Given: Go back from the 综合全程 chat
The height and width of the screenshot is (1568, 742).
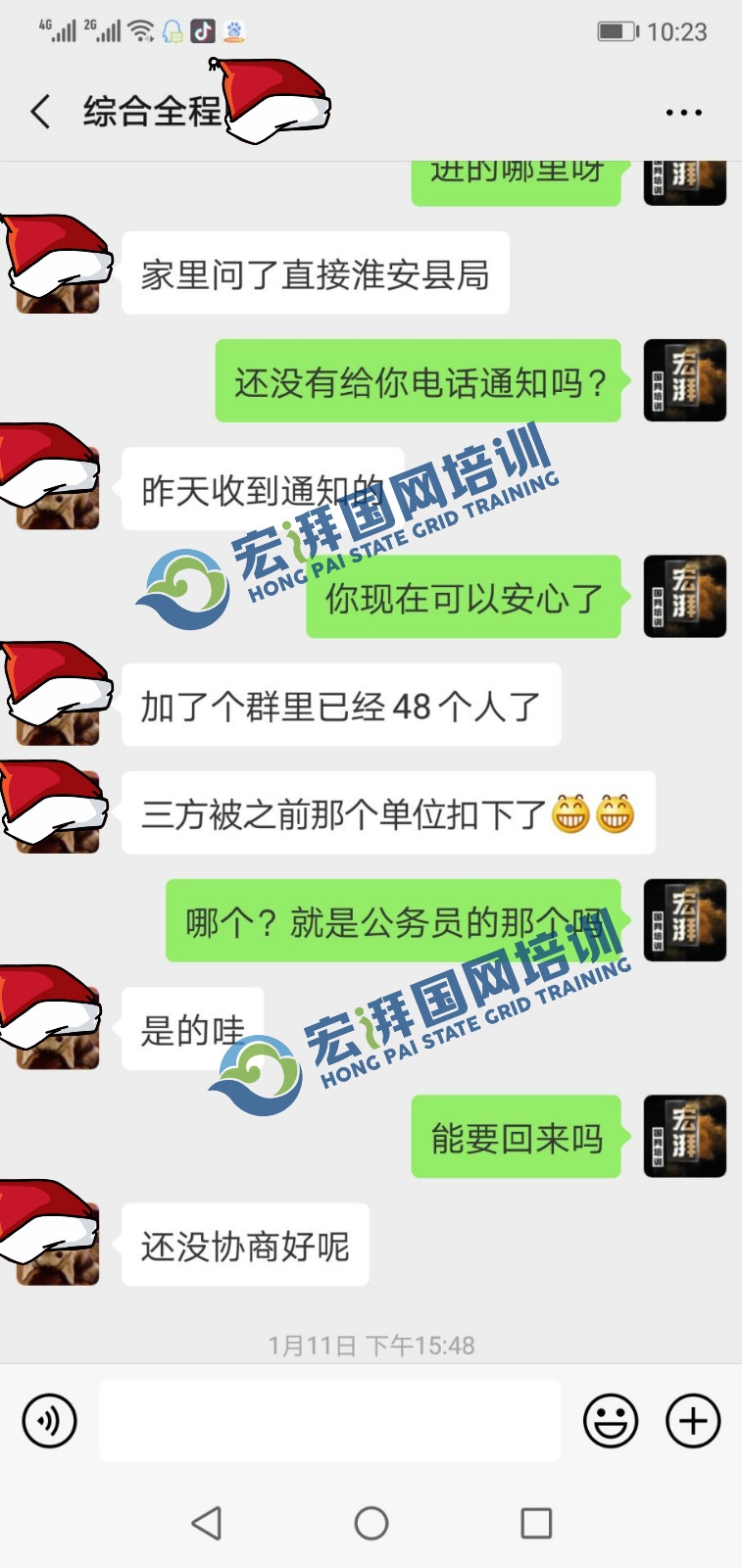Looking at the screenshot, I should [x=40, y=112].
